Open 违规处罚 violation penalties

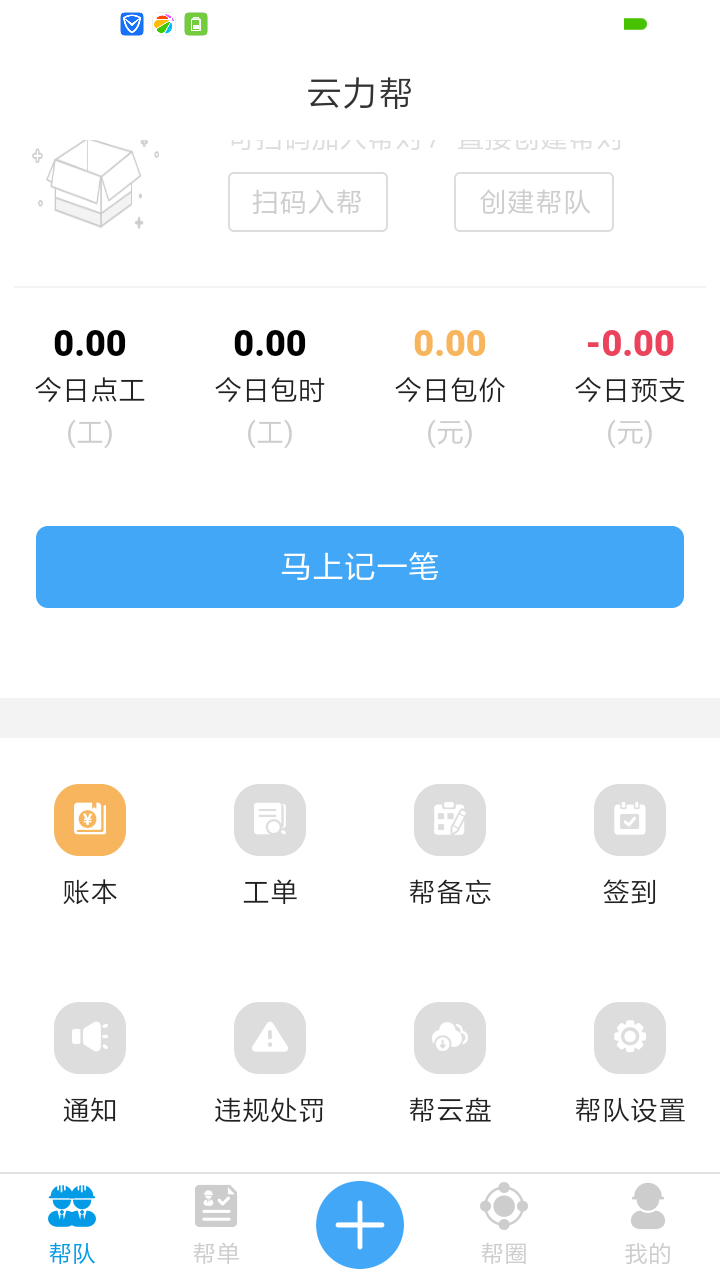coord(270,1063)
